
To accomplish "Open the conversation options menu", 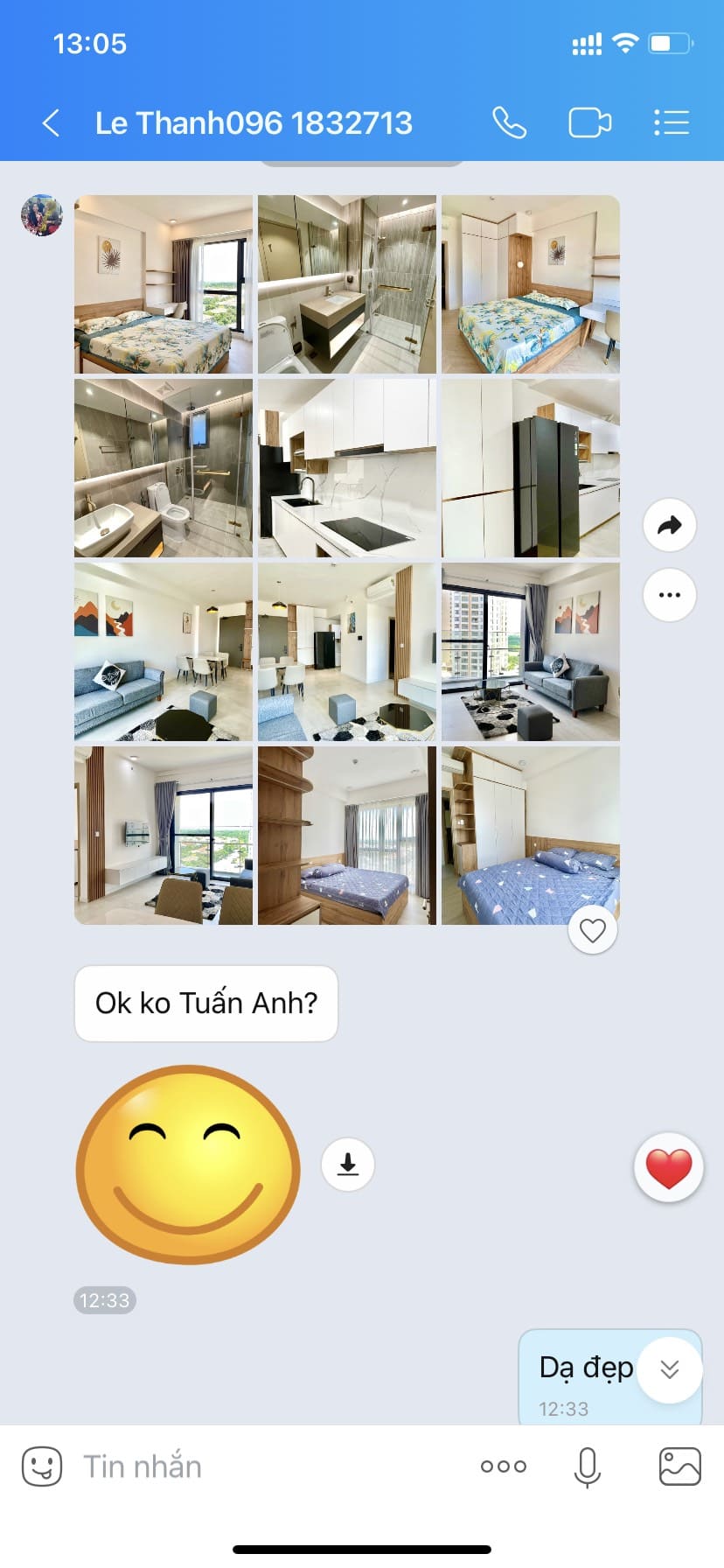I will pos(672,123).
